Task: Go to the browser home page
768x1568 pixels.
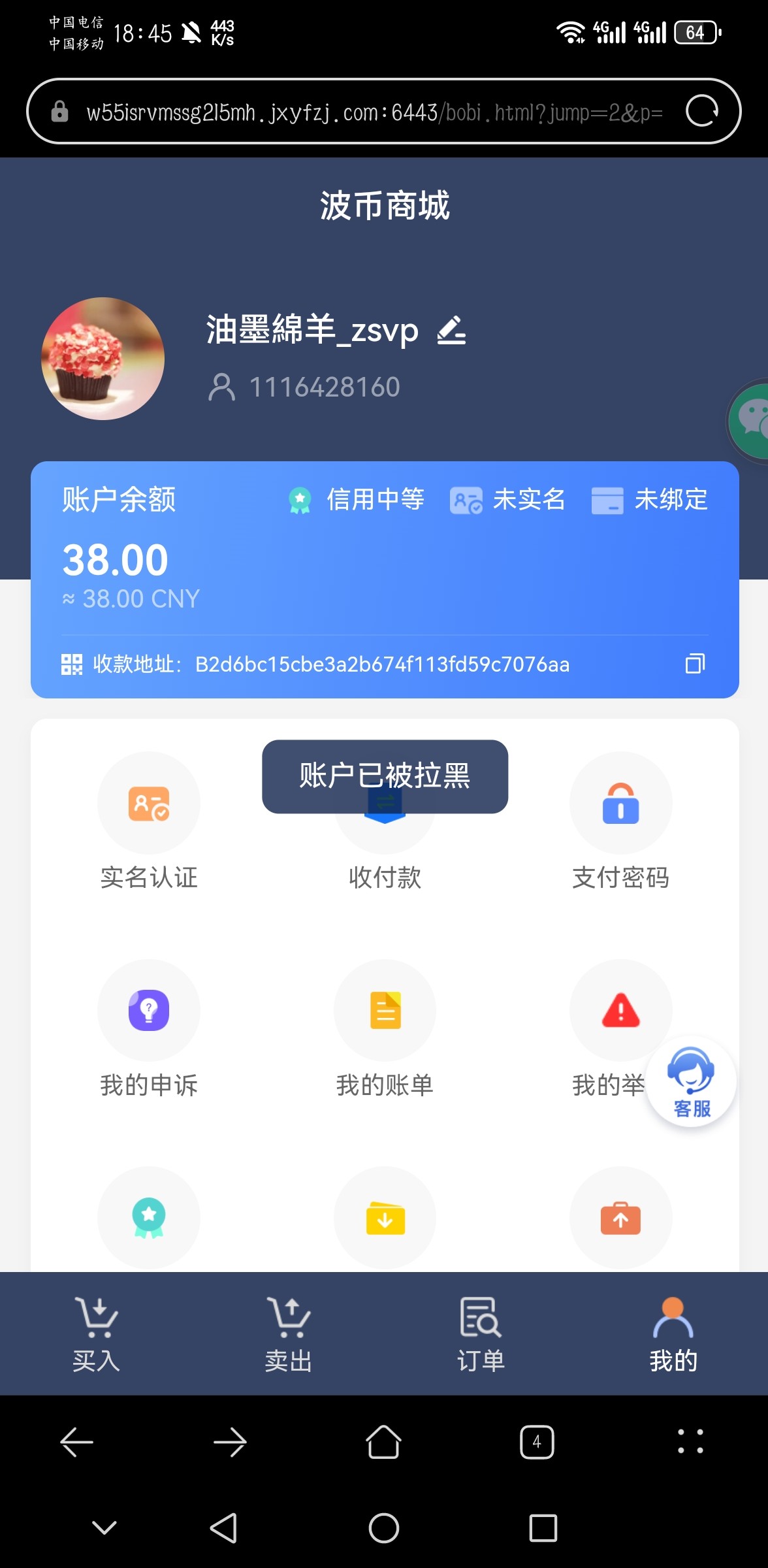Action: [383, 1442]
